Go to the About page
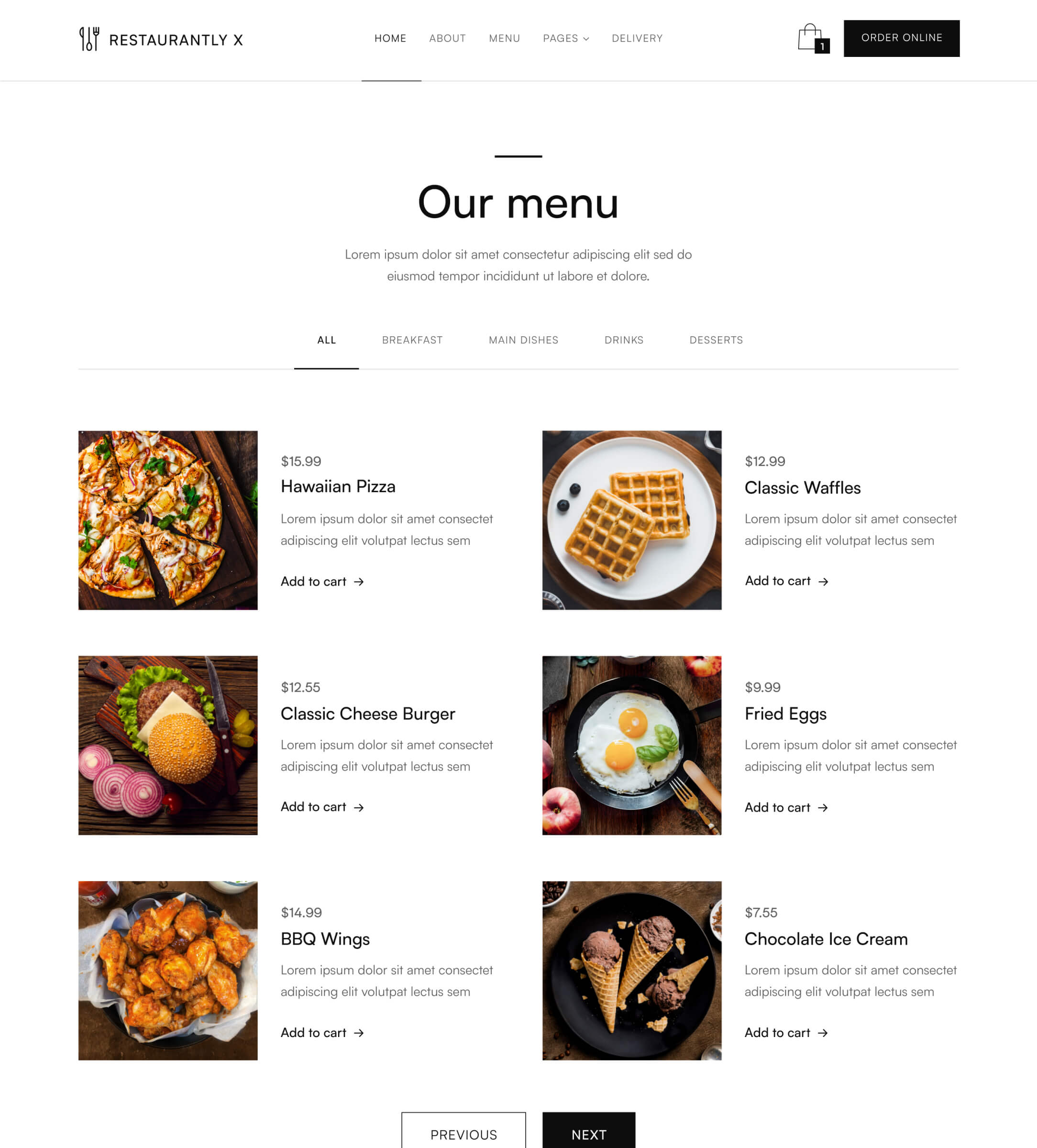 (x=447, y=38)
